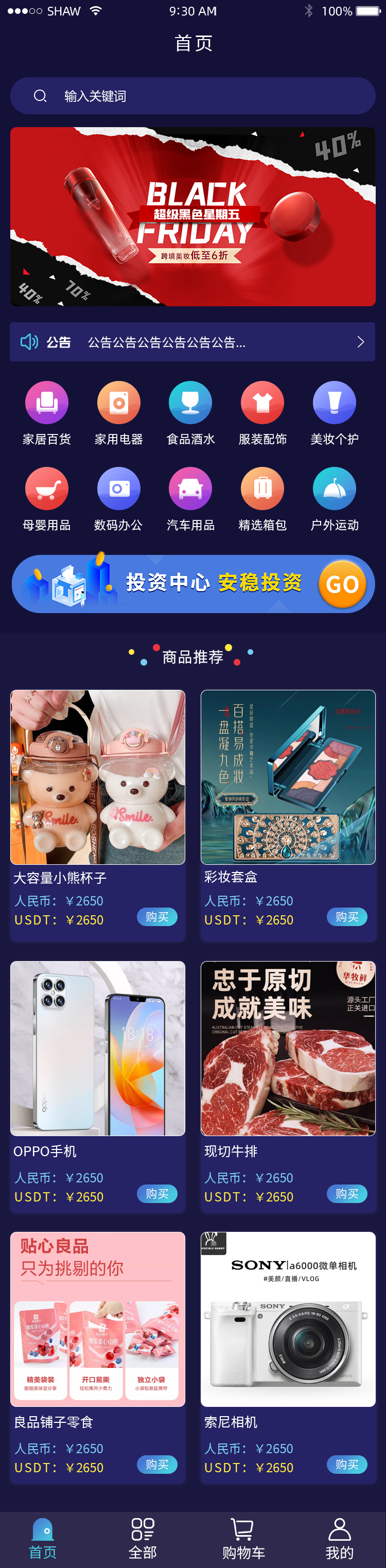Switch to the 全部 tab
386x1568 pixels.
point(143,1538)
